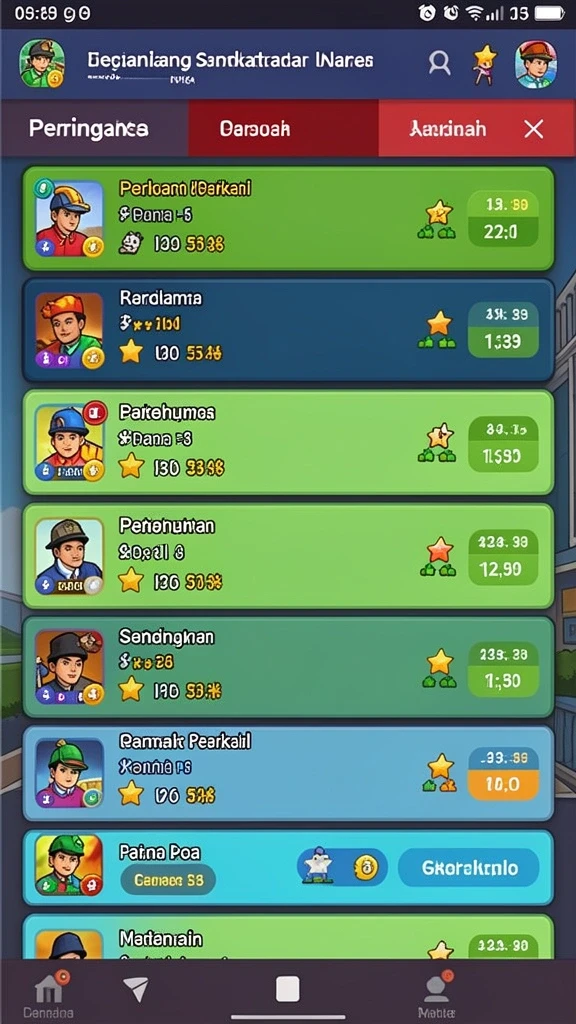Viewport: 576px width, 1024px height.
Task: Open the player avatar at top right
Action: pos(536,64)
